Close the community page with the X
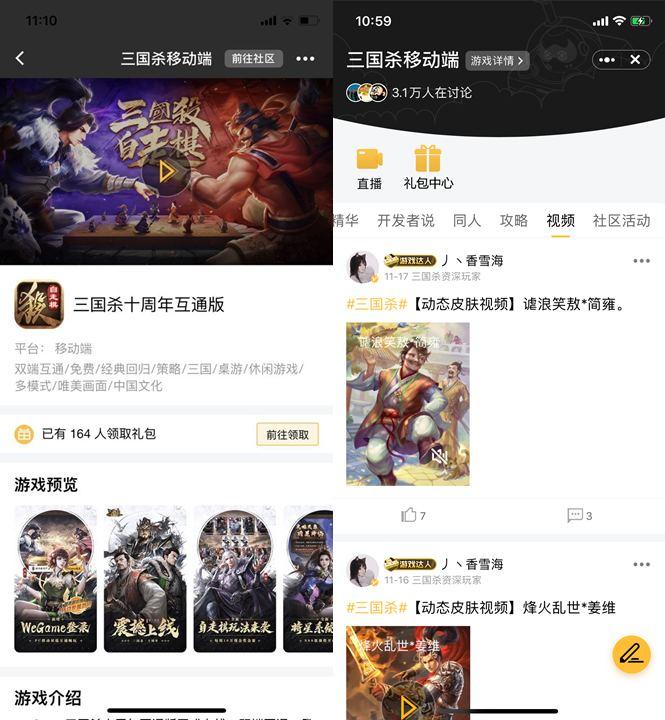665x720 pixels. point(635,60)
